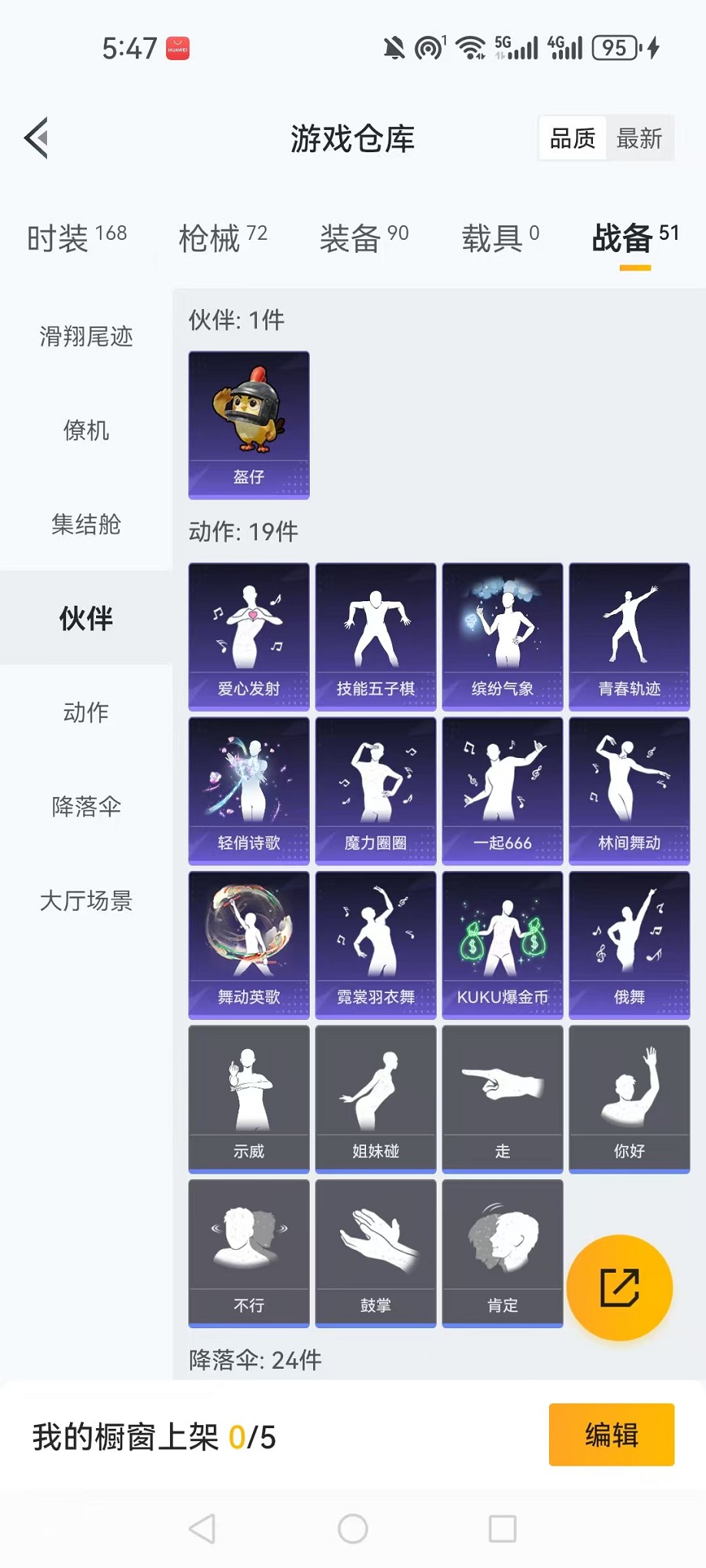
Task: View the 爱心发射 emote
Action: tap(249, 636)
